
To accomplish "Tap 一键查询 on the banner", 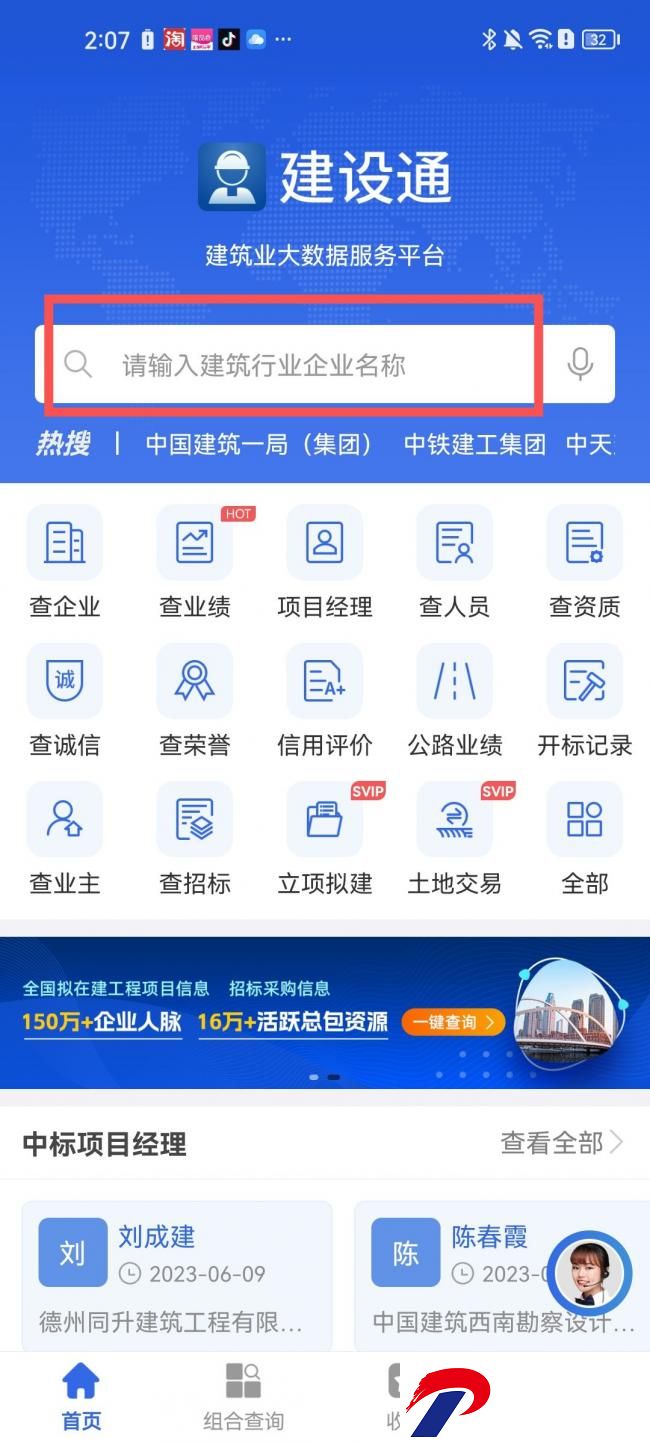I will coord(453,1022).
